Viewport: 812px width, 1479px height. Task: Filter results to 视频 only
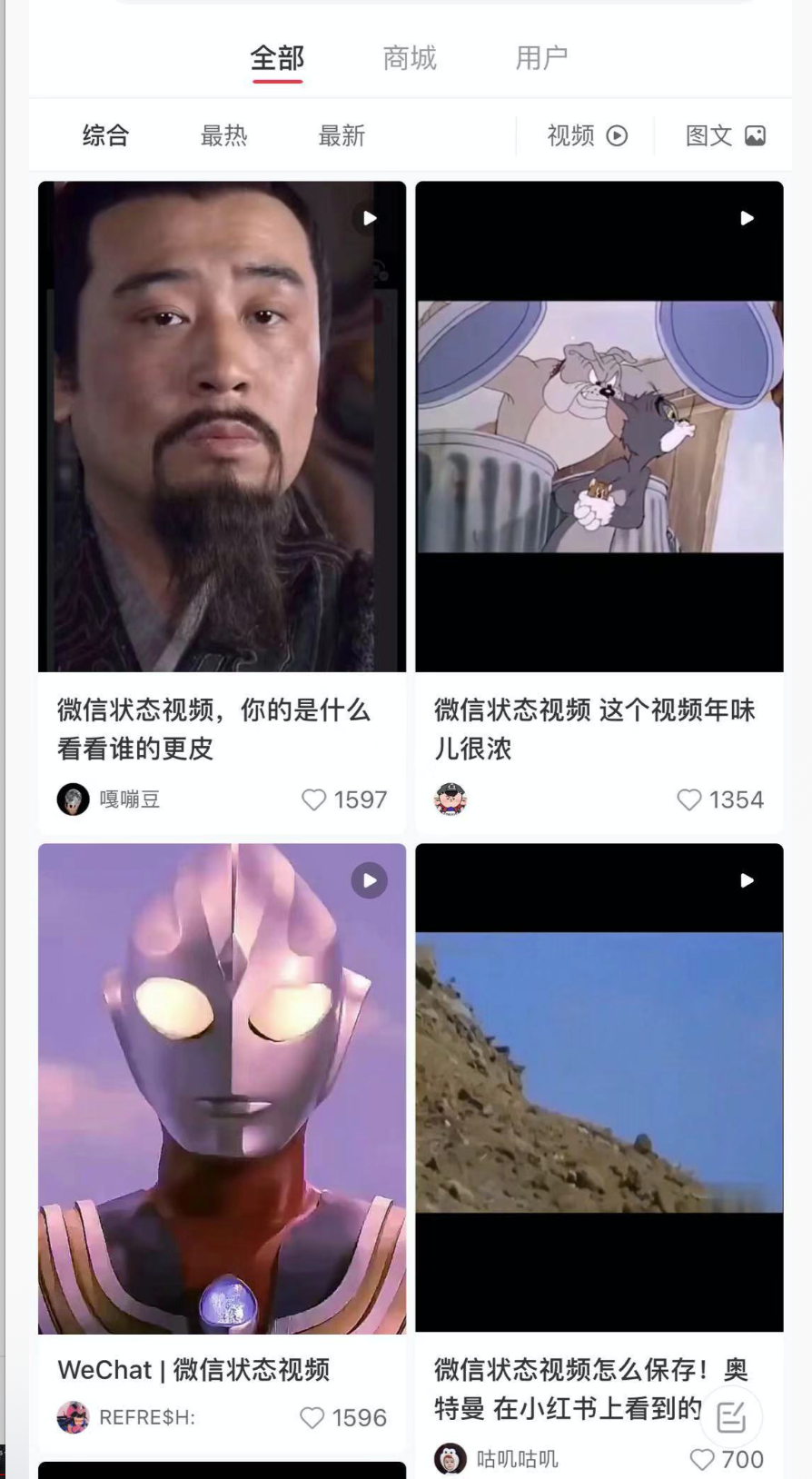click(587, 136)
